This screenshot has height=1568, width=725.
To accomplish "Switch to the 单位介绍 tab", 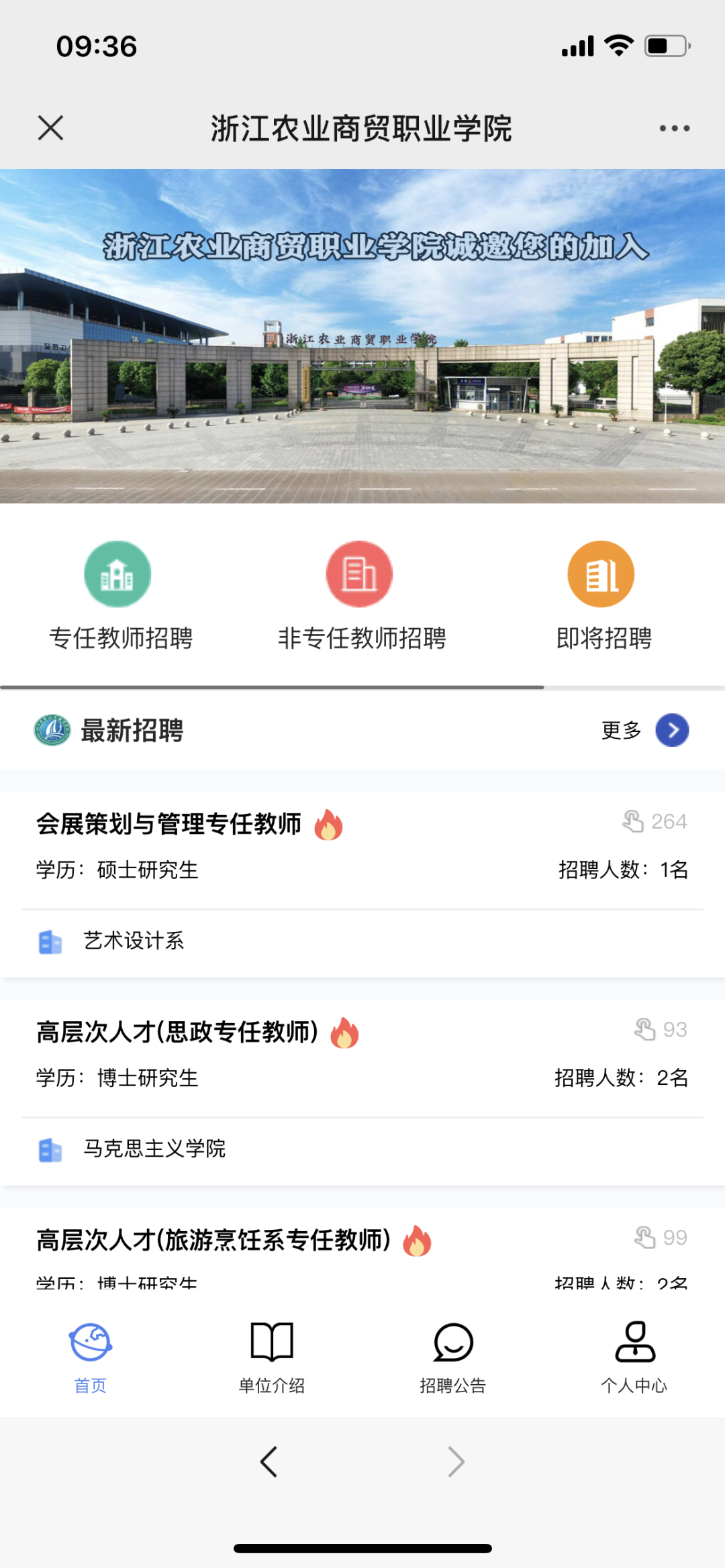I will (x=271, y=1355).
